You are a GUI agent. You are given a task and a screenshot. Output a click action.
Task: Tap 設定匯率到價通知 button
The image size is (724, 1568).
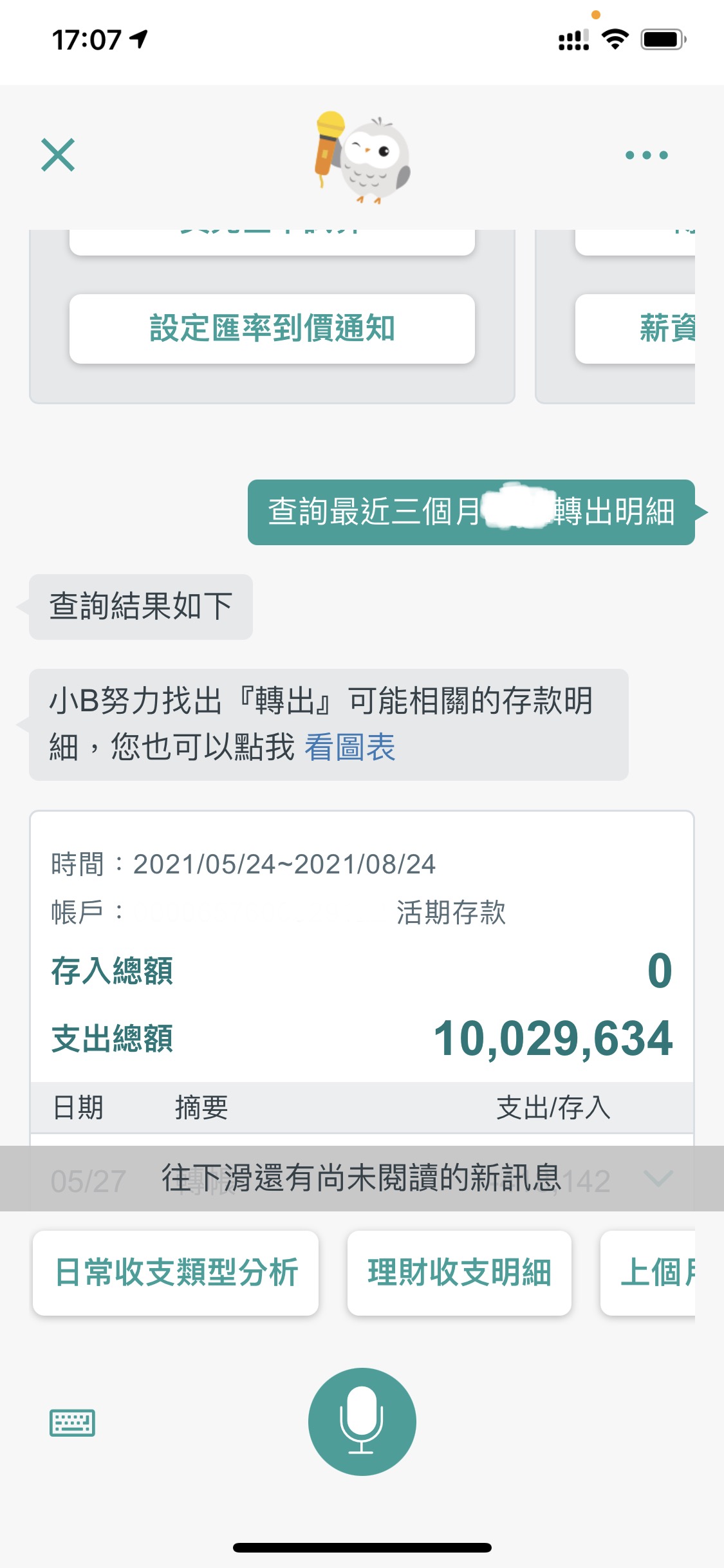pyautogui.click(x=272, y=329)
